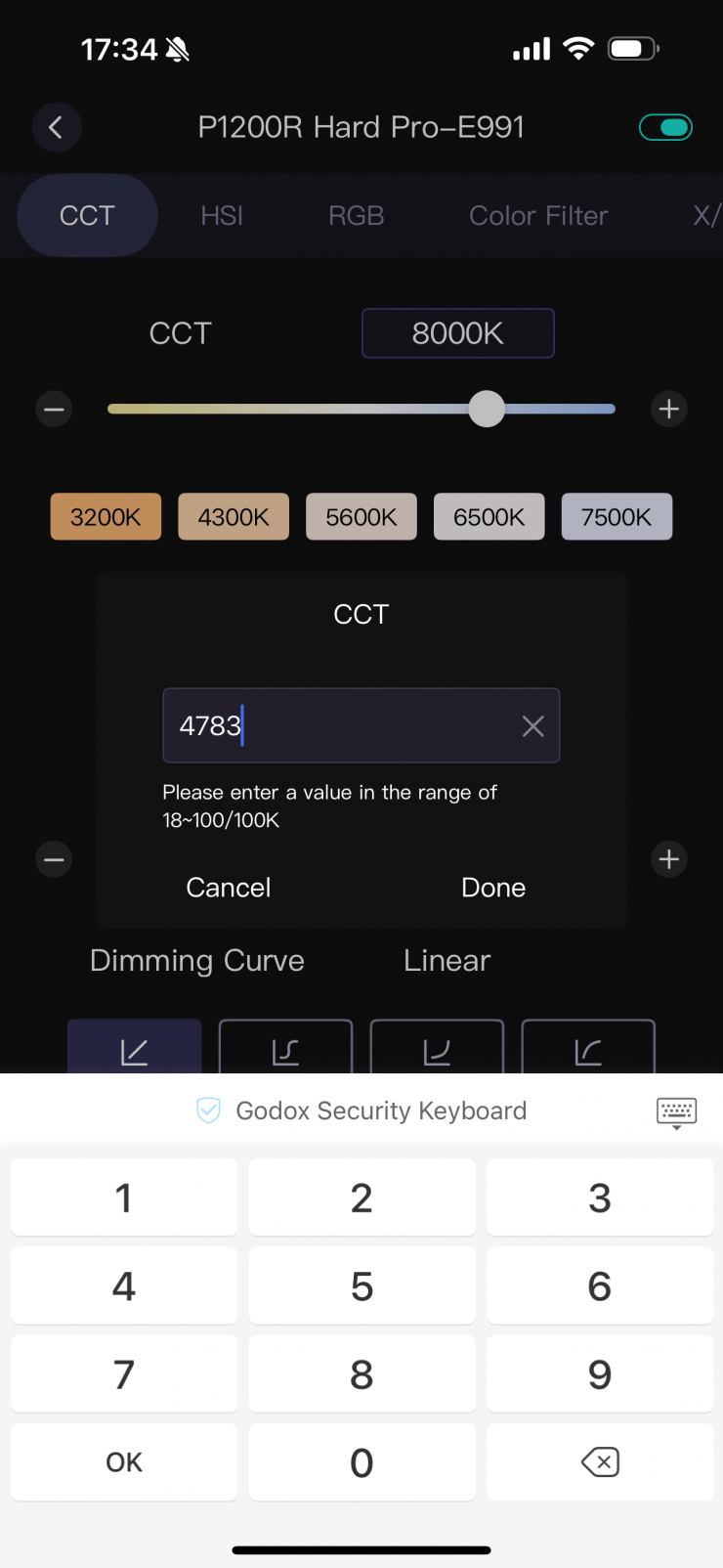The width and height of the screenshot is (723, 1568).
Task: Clear the CCT input field
Action: (x=532, y=726)
